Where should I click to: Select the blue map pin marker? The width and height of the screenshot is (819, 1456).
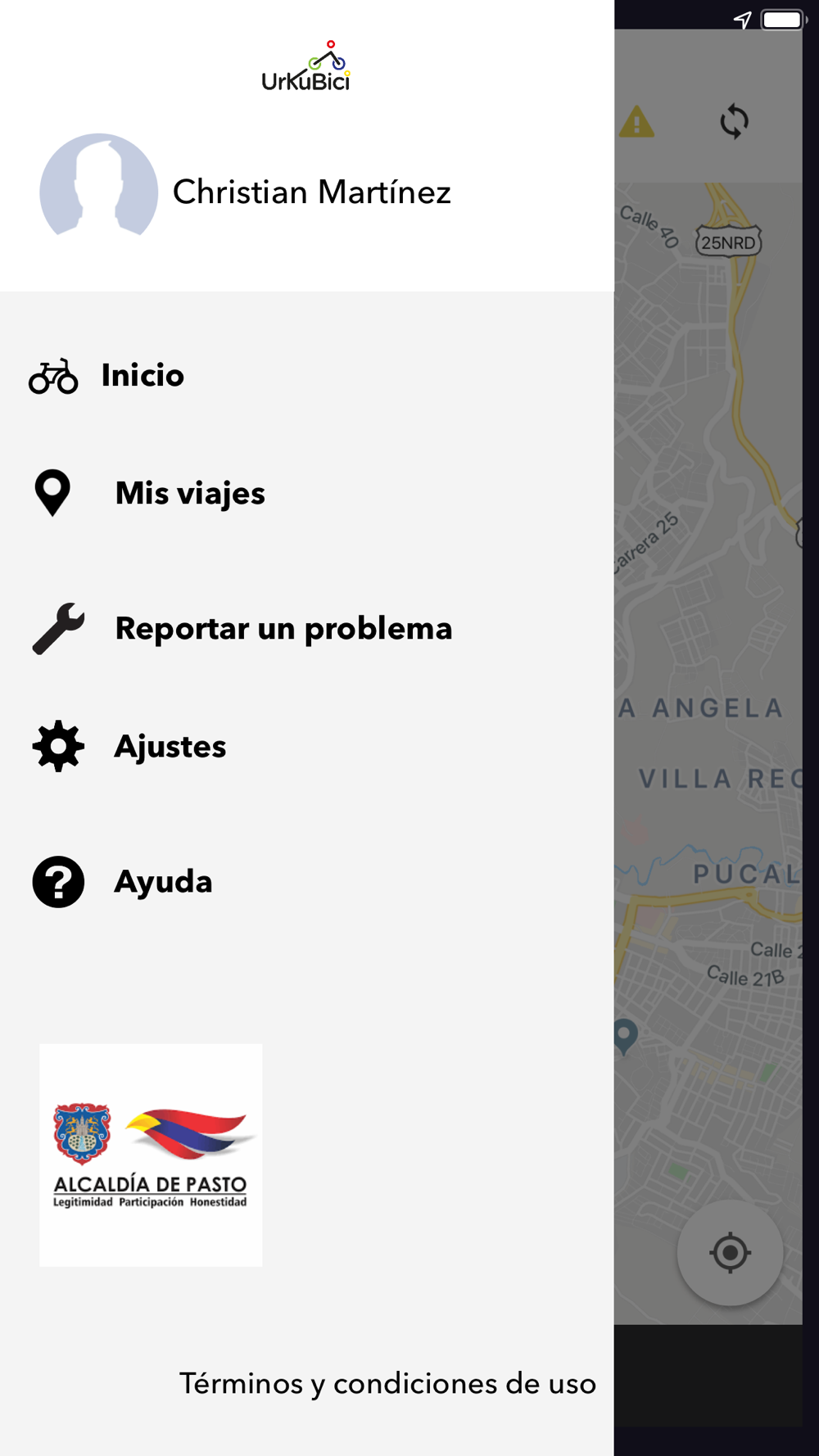click(x=625, y=1037)
